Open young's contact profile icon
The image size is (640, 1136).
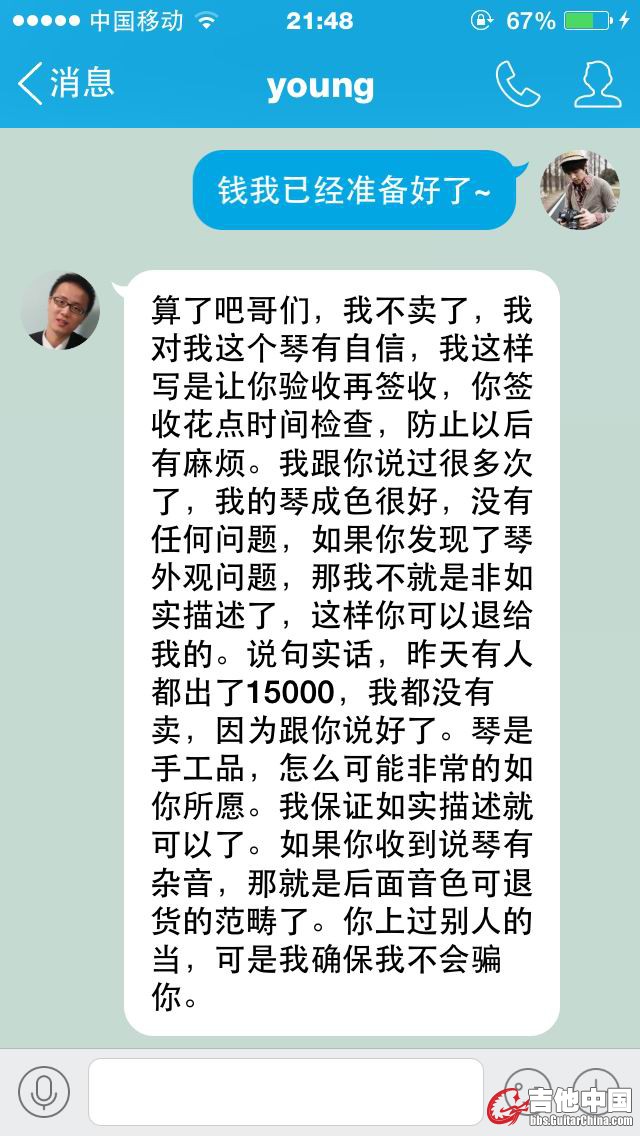coord(597,85)
